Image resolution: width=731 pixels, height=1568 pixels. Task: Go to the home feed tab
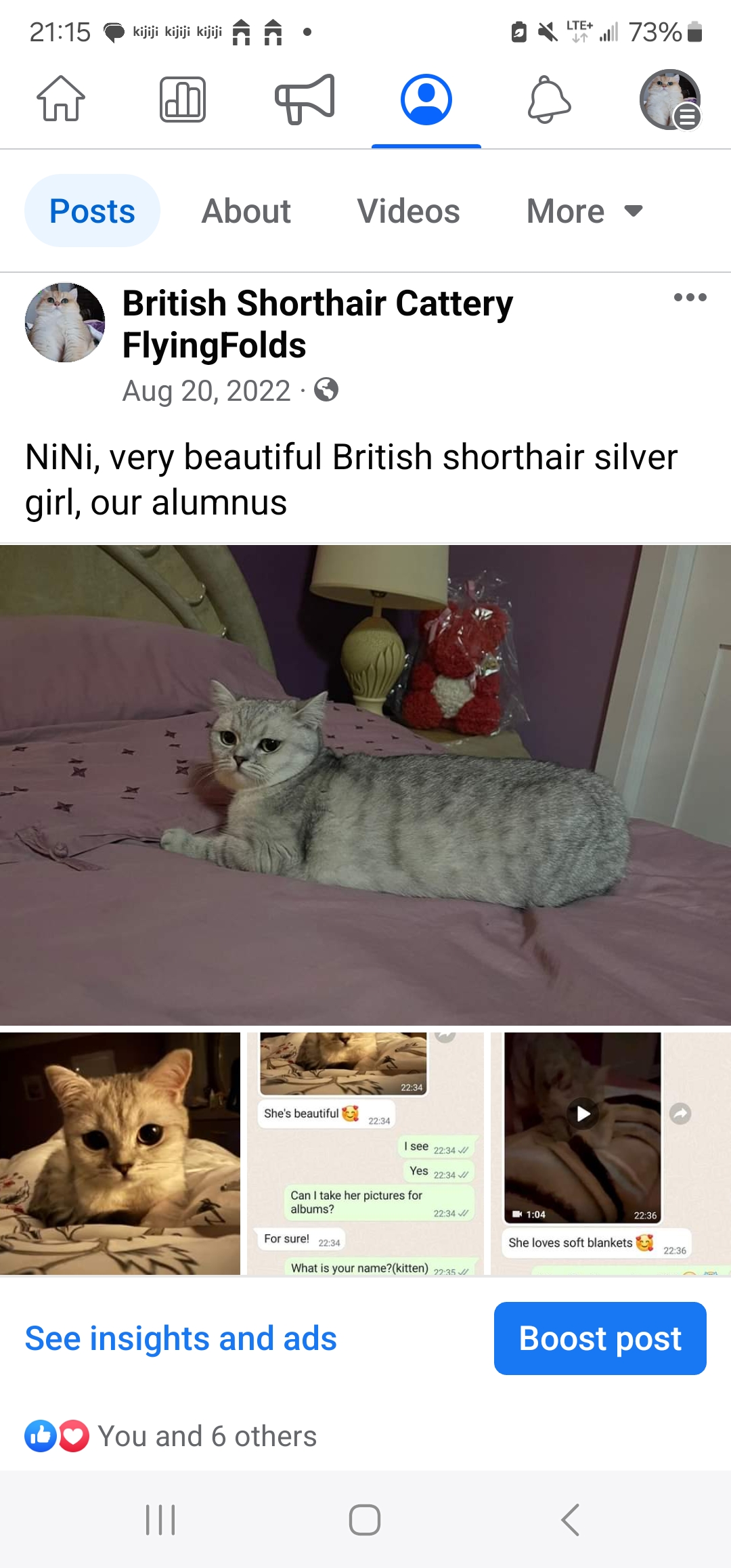click(x=61, y=99)
